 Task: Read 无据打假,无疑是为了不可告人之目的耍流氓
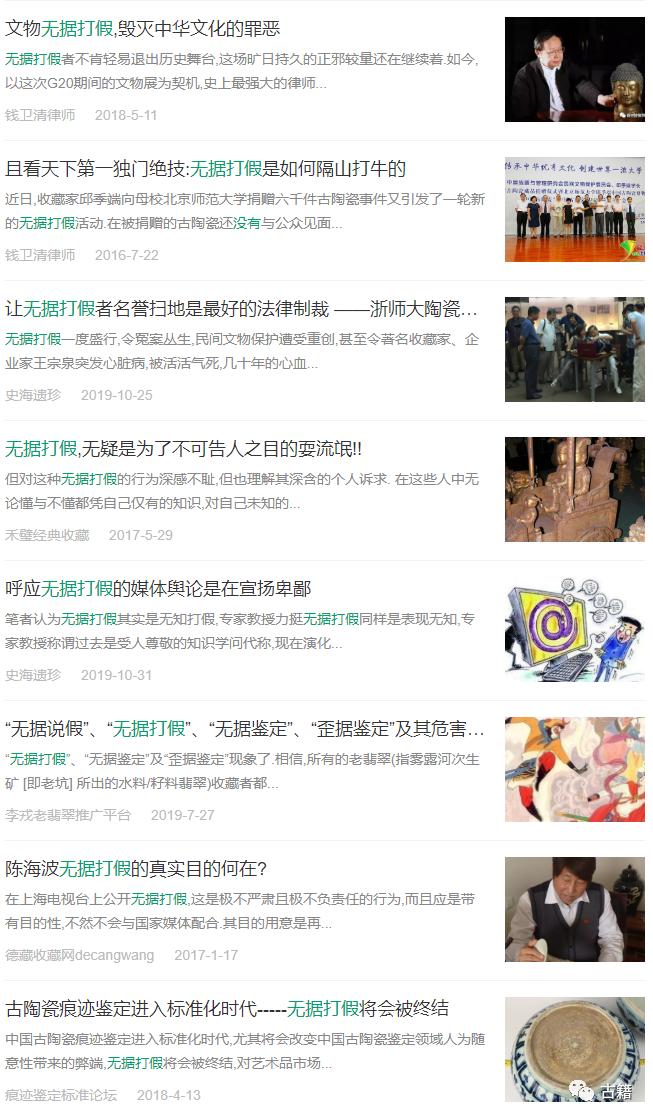click(x=183, y=448)
